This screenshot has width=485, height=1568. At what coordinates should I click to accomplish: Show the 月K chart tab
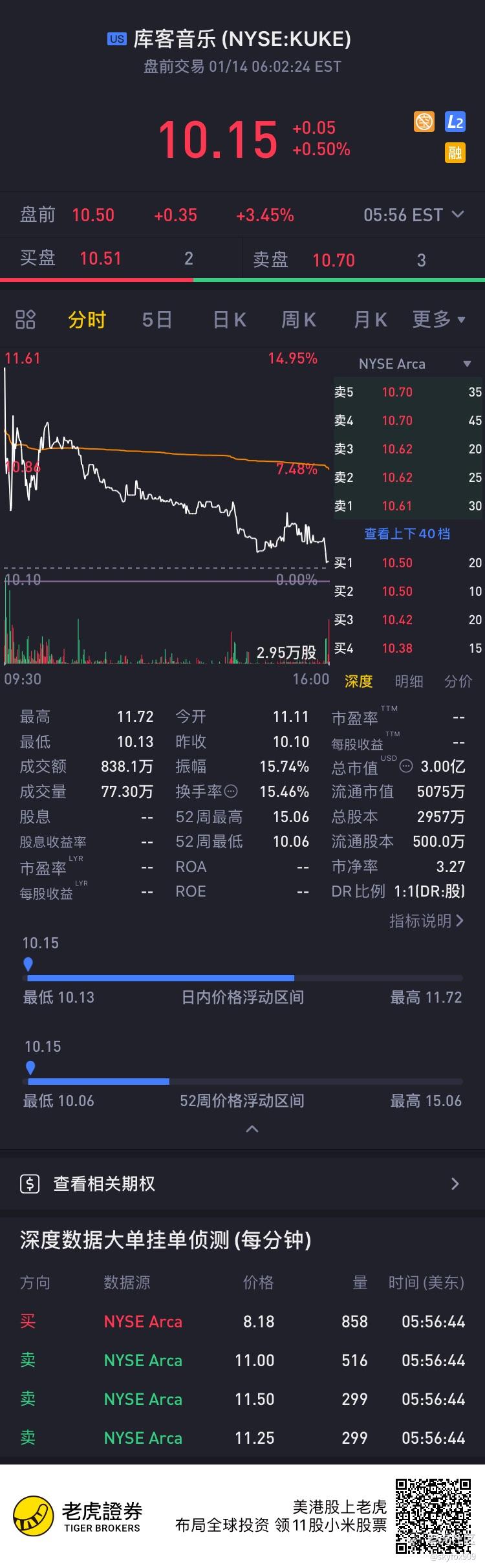pyautogui.click(x=370, y=320)
